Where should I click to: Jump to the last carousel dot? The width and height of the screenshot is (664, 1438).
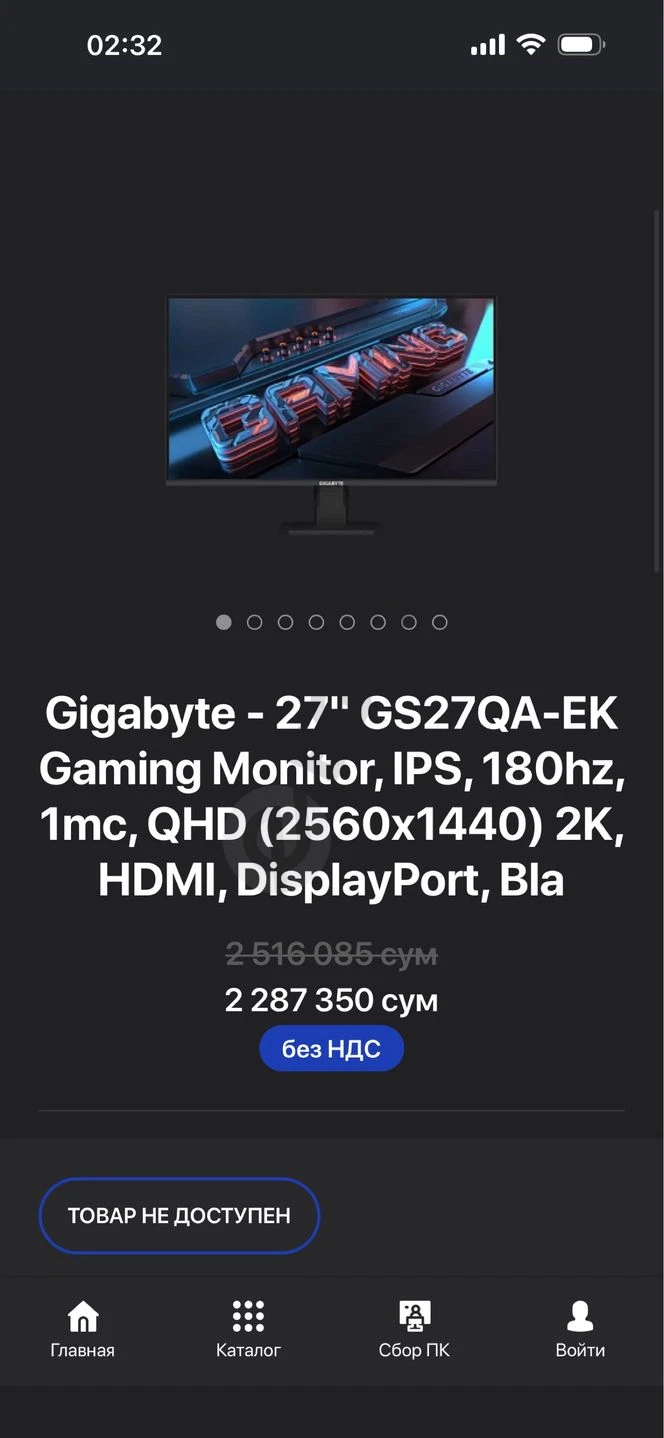(x=439, y=622)
